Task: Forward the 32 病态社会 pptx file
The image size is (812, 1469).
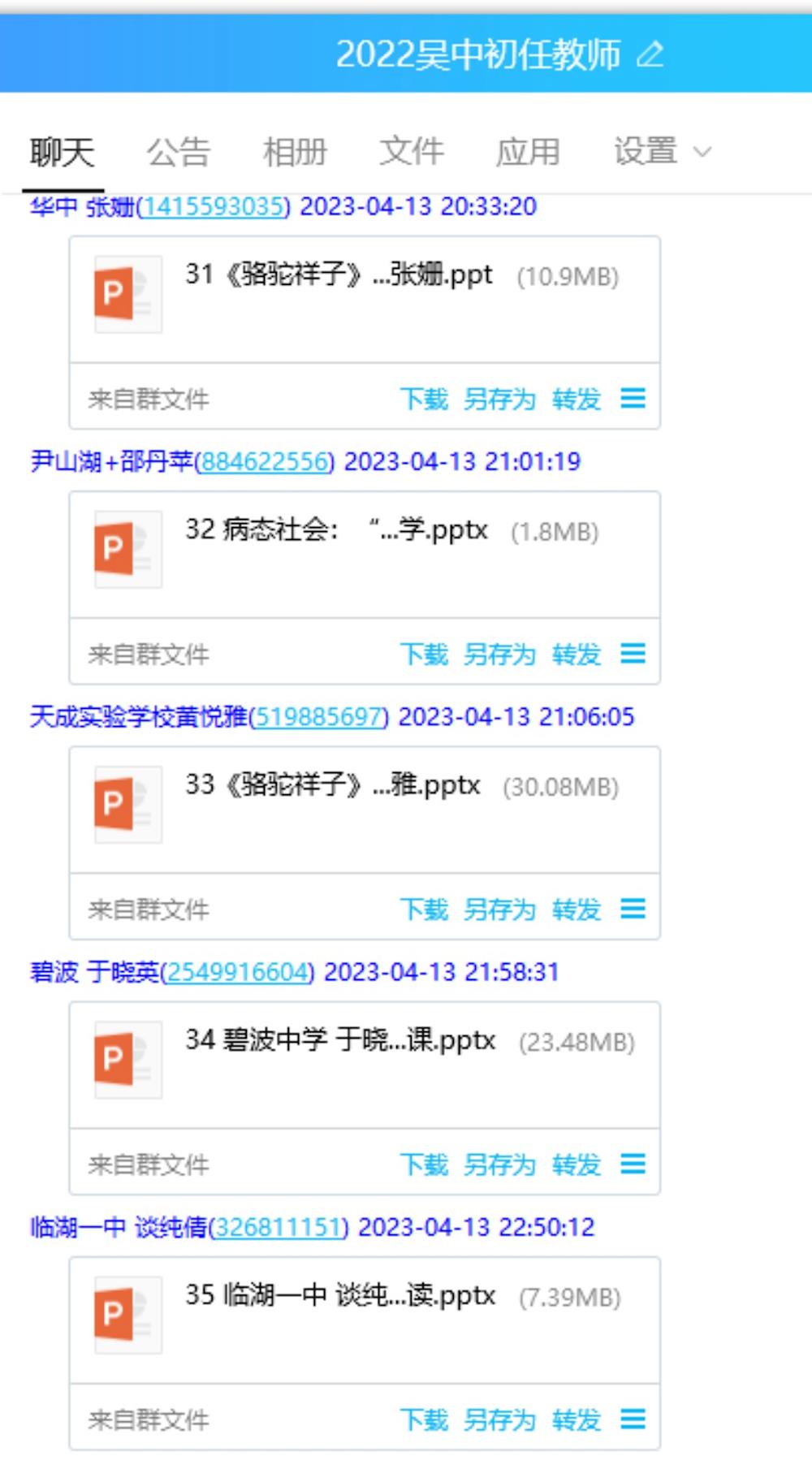Action: click(577, 654)
